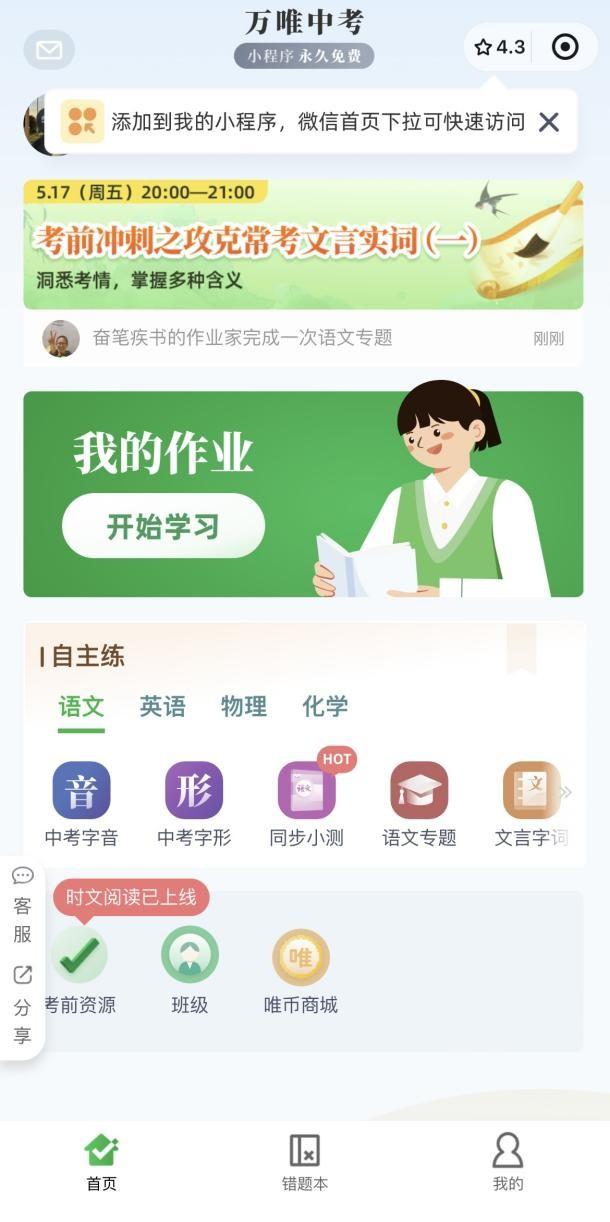
Task: Close the mini program via circle icon
Action: [x=565, y=47]
